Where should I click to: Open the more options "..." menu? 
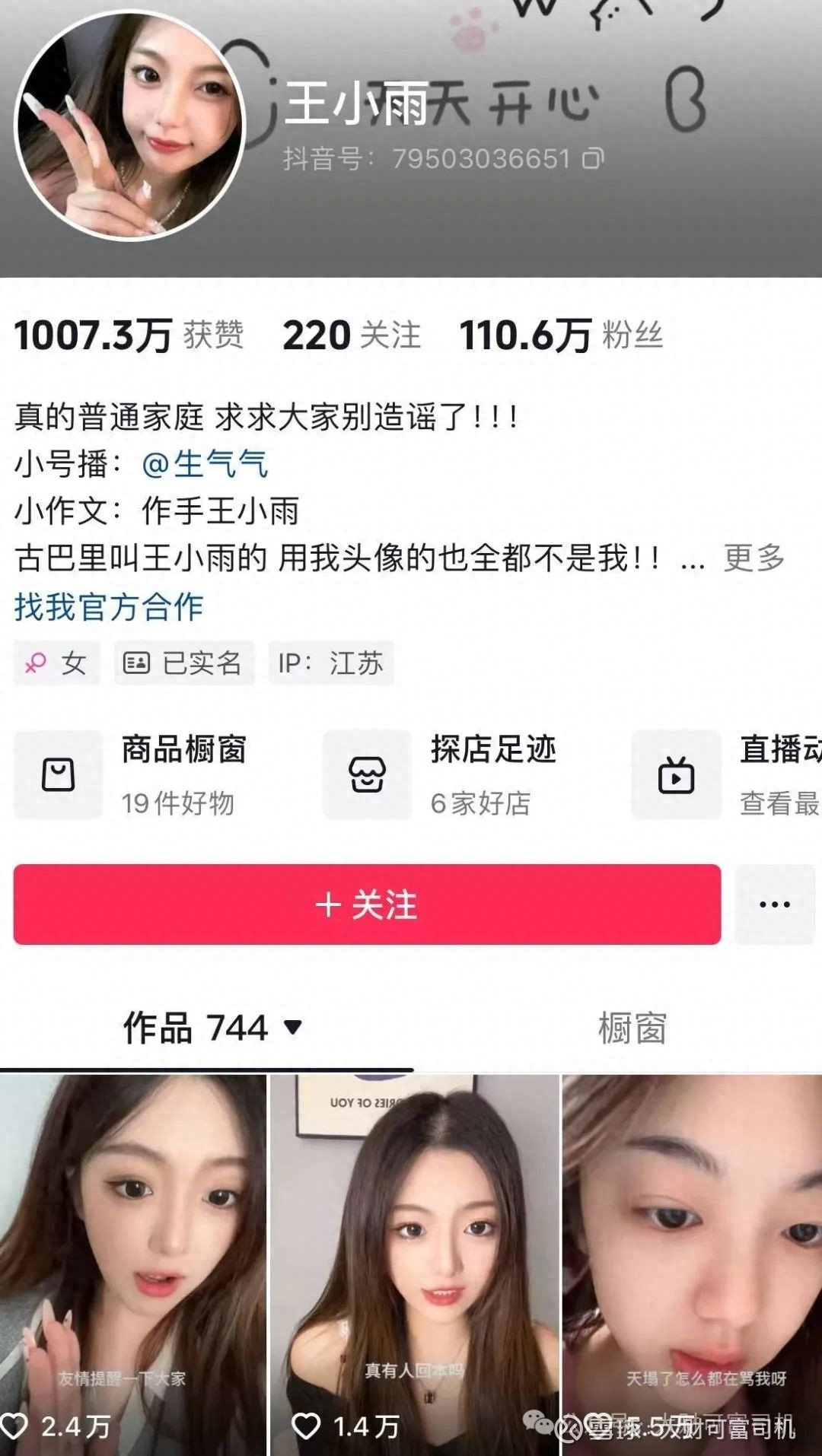(774, 904)
